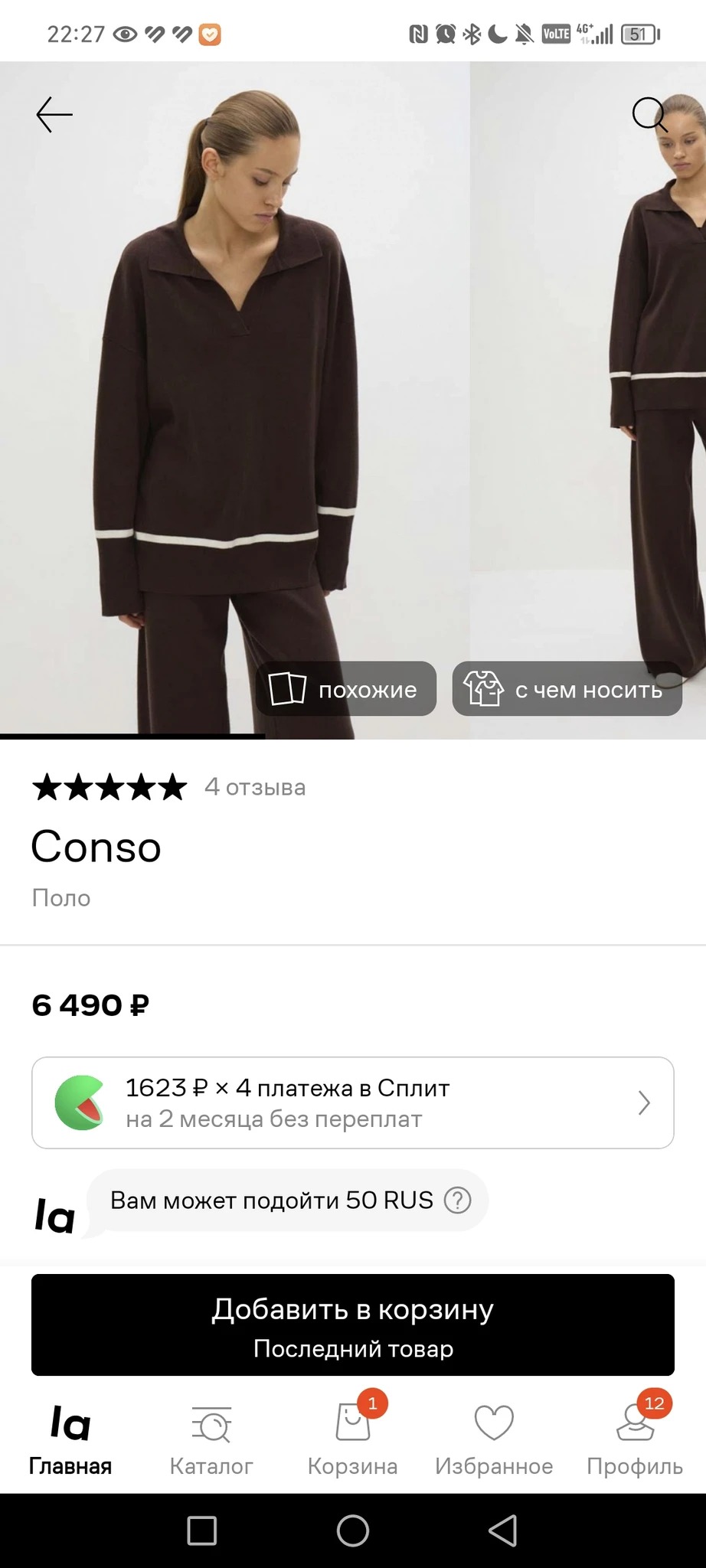Go to the Корзина tab
This screenshot has width=706, height=1568.
point(353,1439)
